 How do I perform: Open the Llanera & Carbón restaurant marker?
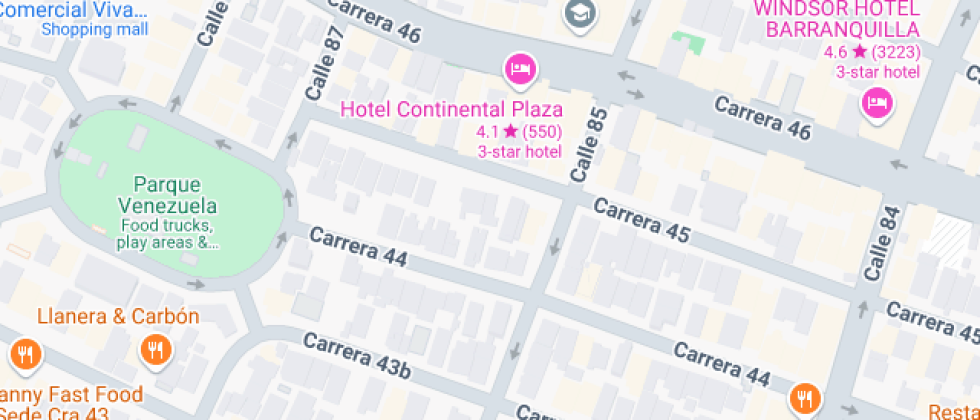(x=155, y=348)
